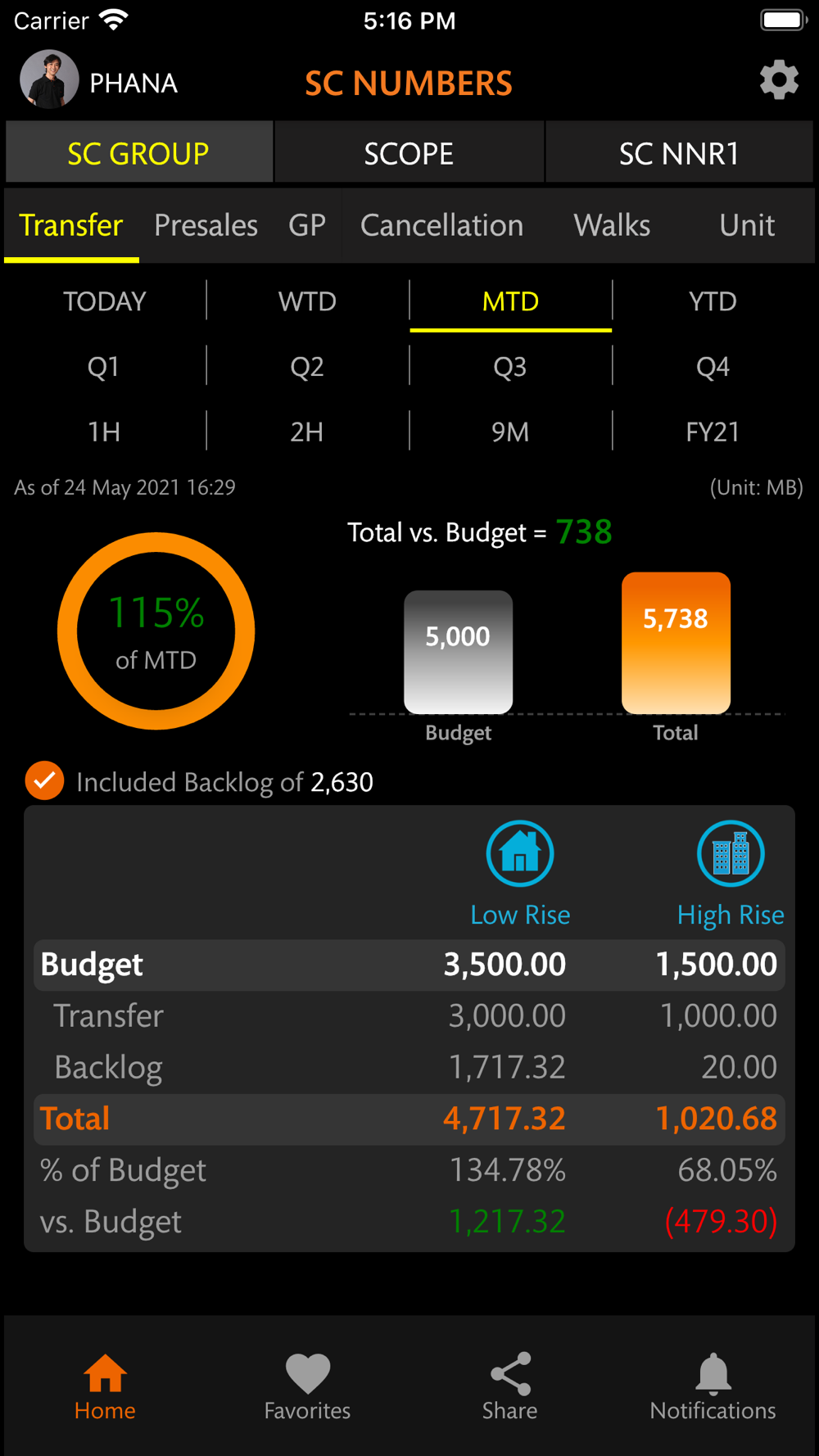Select the FY21 period
This screenshot has width=819, height=1456.
tap(713, 432)
